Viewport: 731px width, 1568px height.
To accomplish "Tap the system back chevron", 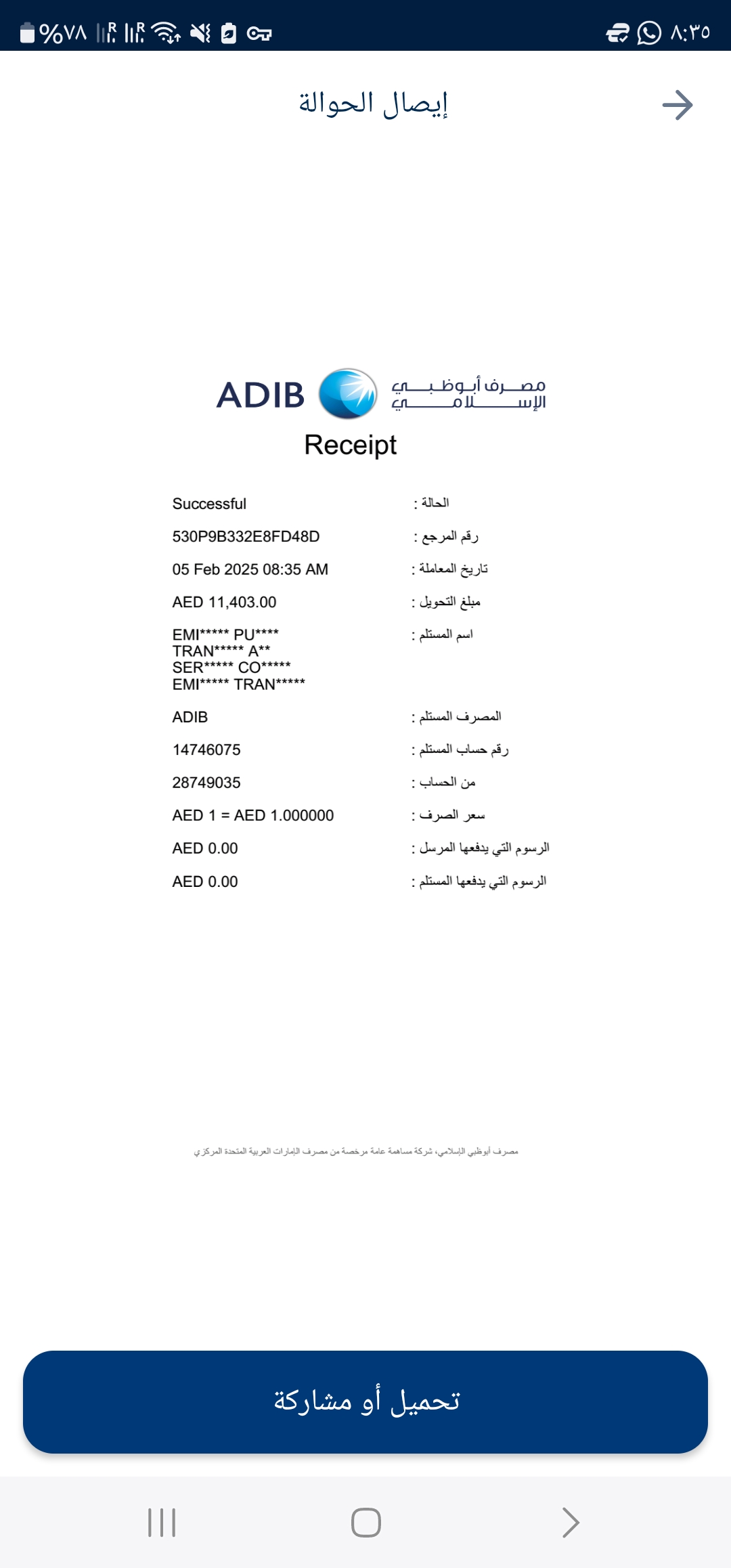I will pyautogui.click(x=571, y=1523).
